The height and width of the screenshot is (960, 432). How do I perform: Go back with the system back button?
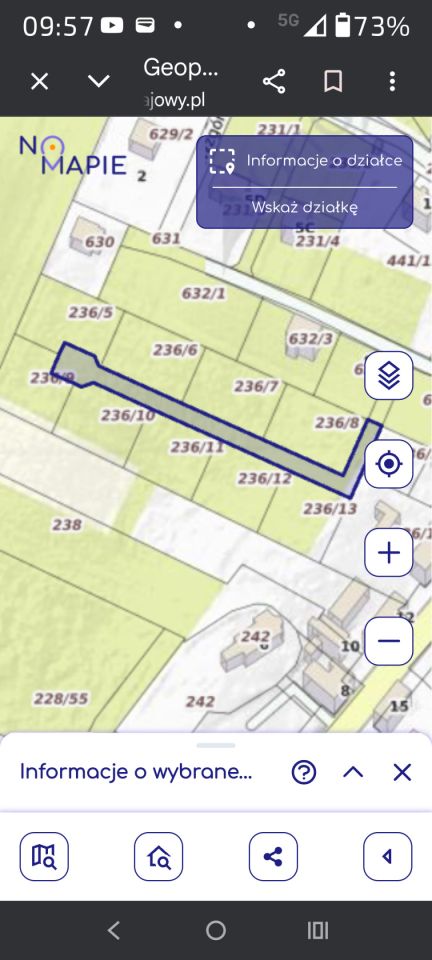point(113,931)
